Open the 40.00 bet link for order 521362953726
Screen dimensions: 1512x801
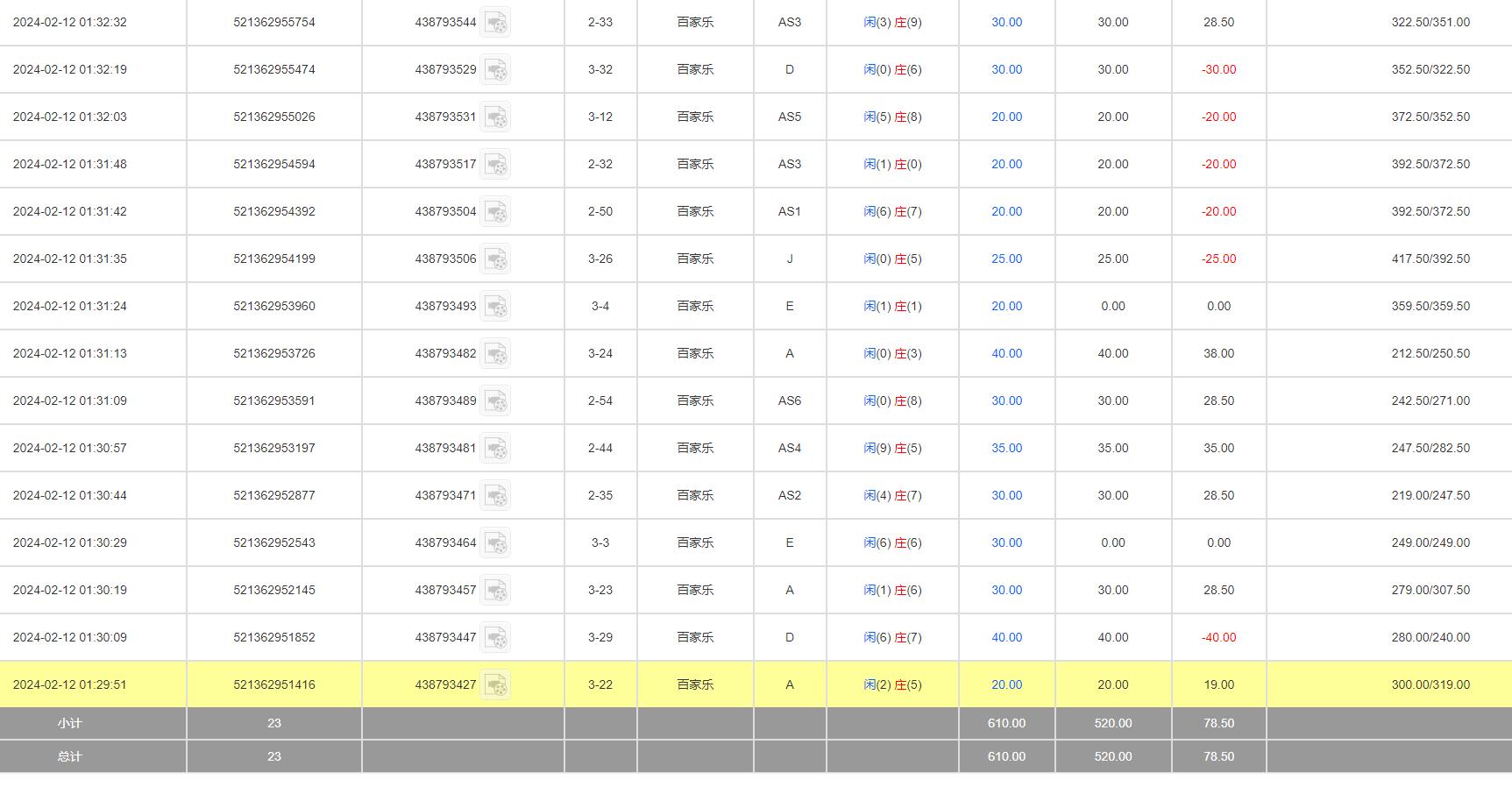[x=1006, y=354]
